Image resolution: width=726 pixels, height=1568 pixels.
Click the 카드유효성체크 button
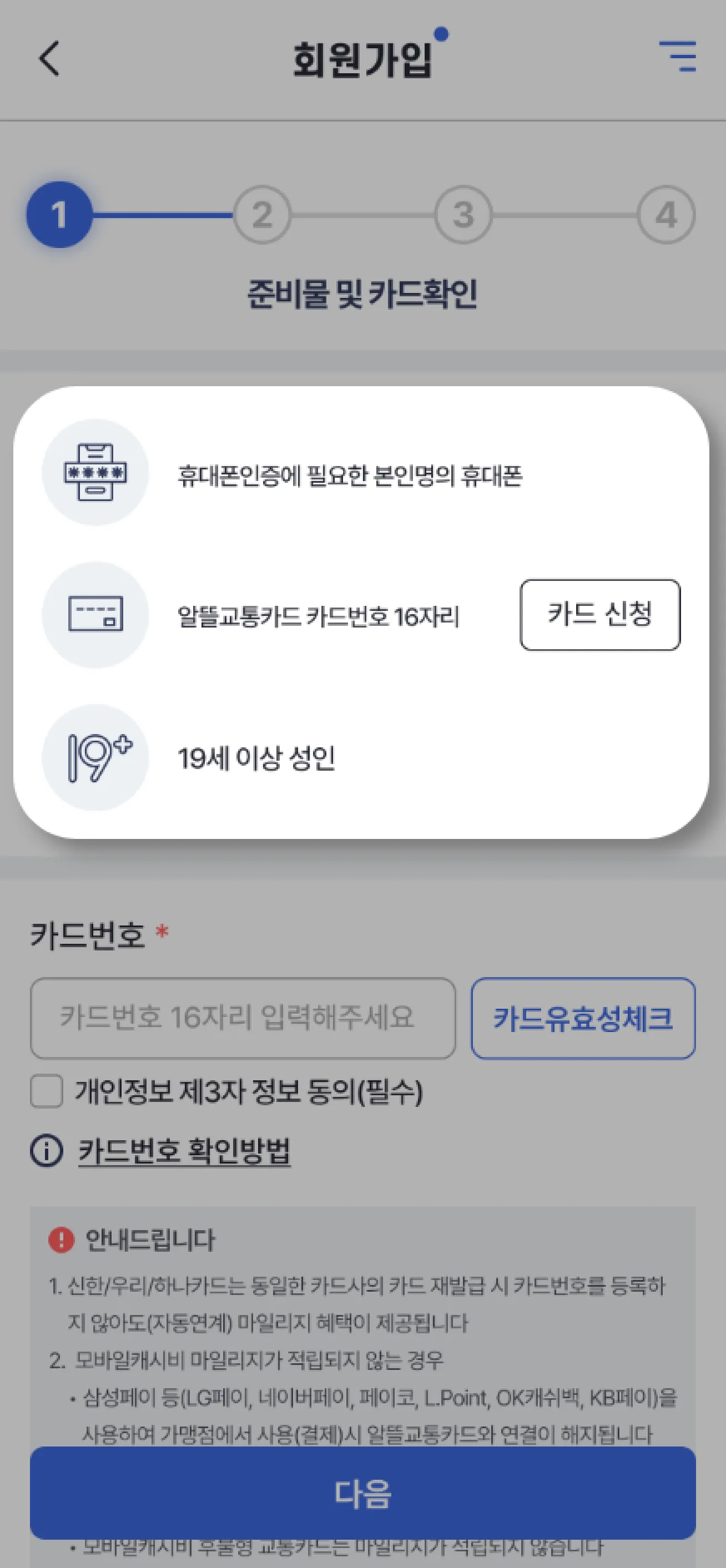583,1018
